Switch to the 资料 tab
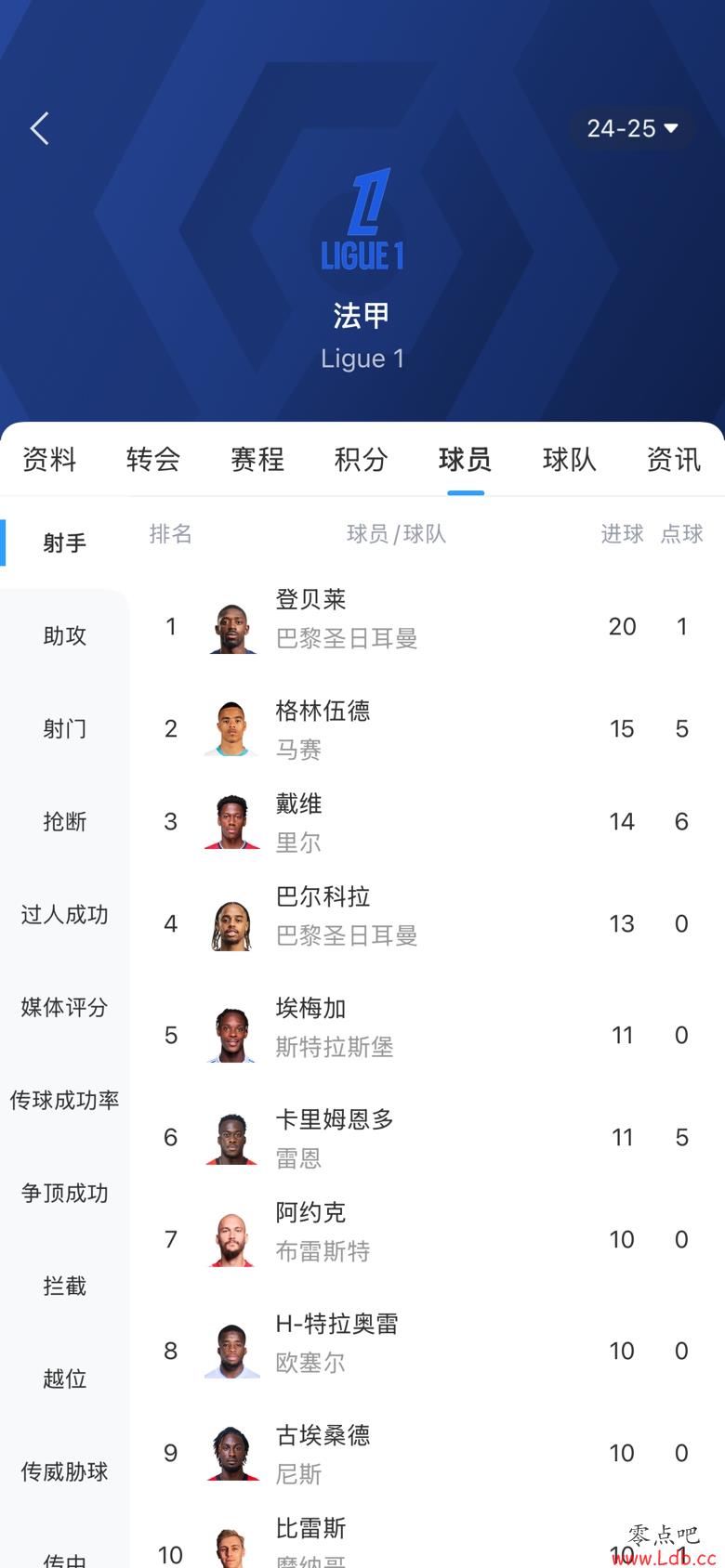This screenshot has width=725, height=1568. 49,460
